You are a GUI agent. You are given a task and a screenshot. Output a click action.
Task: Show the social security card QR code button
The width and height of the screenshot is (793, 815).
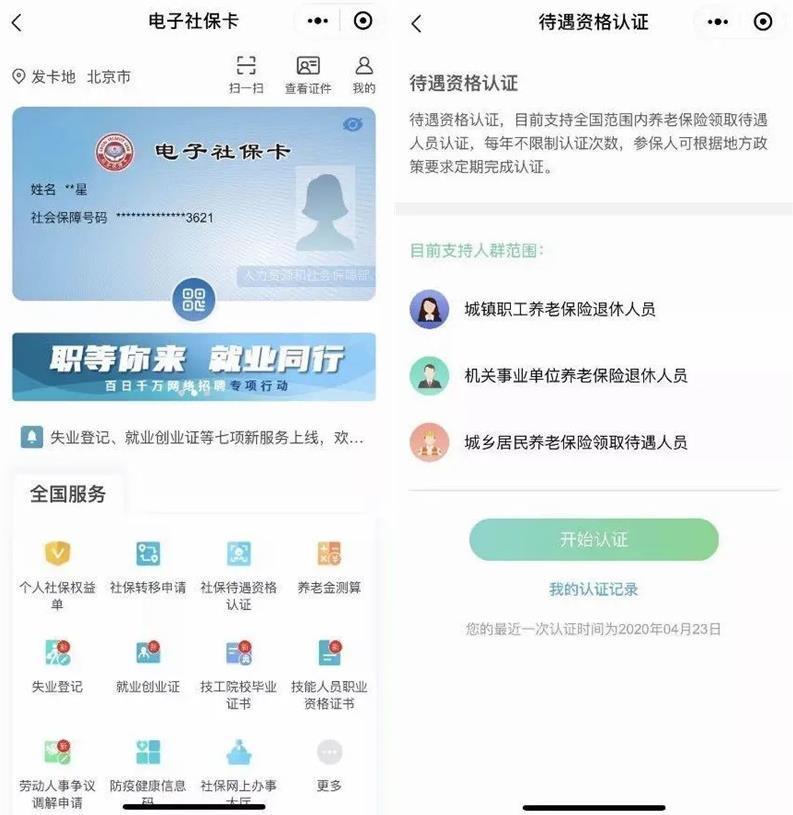click(x=194, y=299)
